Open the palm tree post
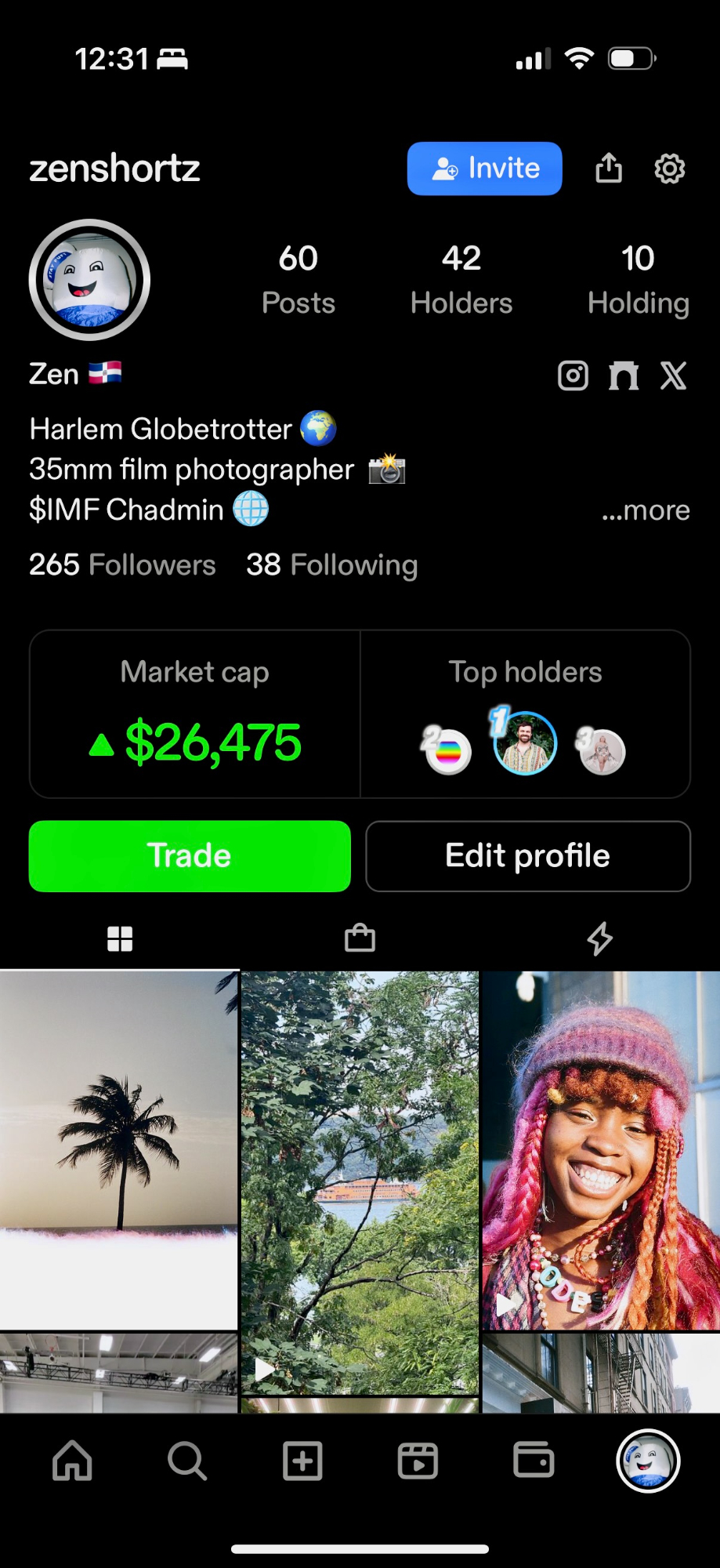The image size is (720, 1568). pos(118,1149)
